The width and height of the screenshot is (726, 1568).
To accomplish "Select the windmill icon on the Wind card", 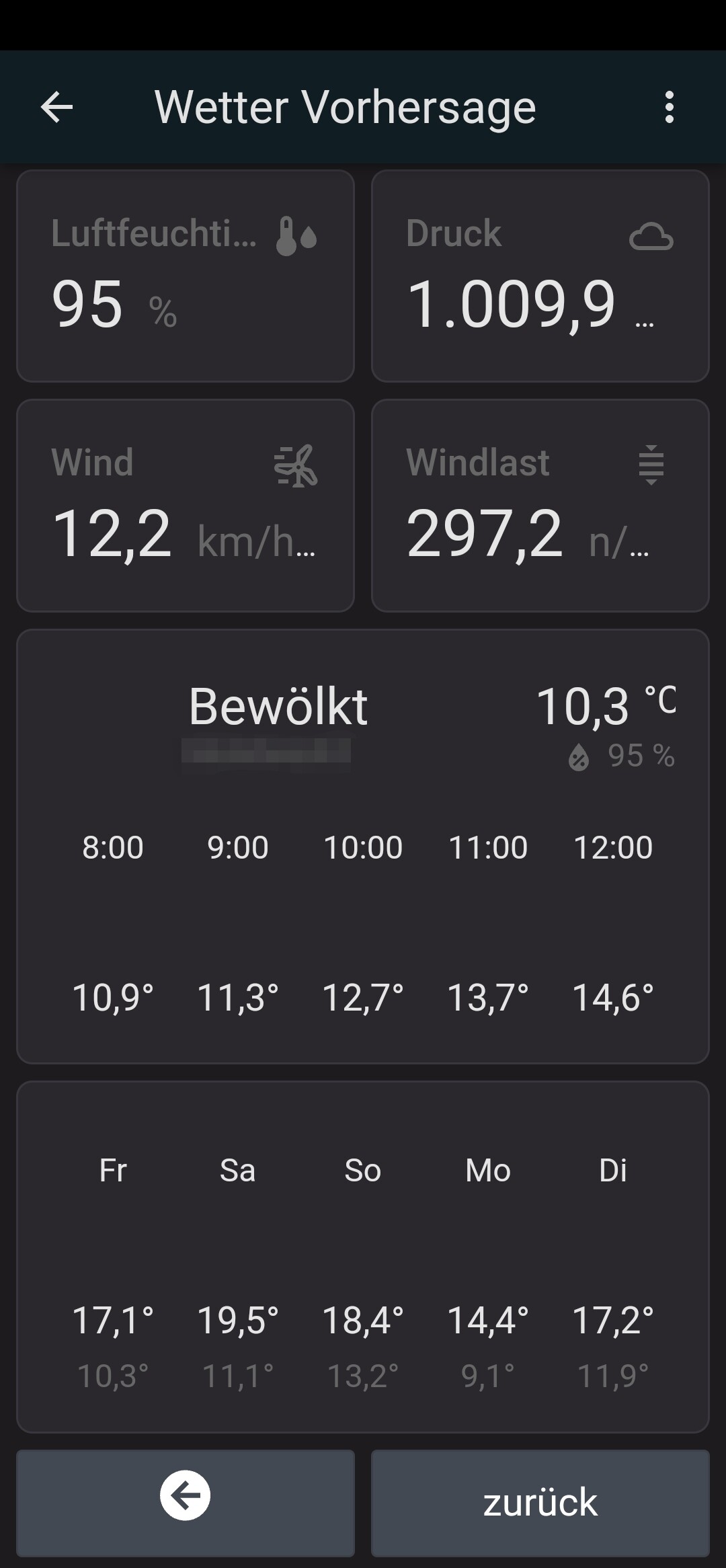I will (x=296, y=466).
